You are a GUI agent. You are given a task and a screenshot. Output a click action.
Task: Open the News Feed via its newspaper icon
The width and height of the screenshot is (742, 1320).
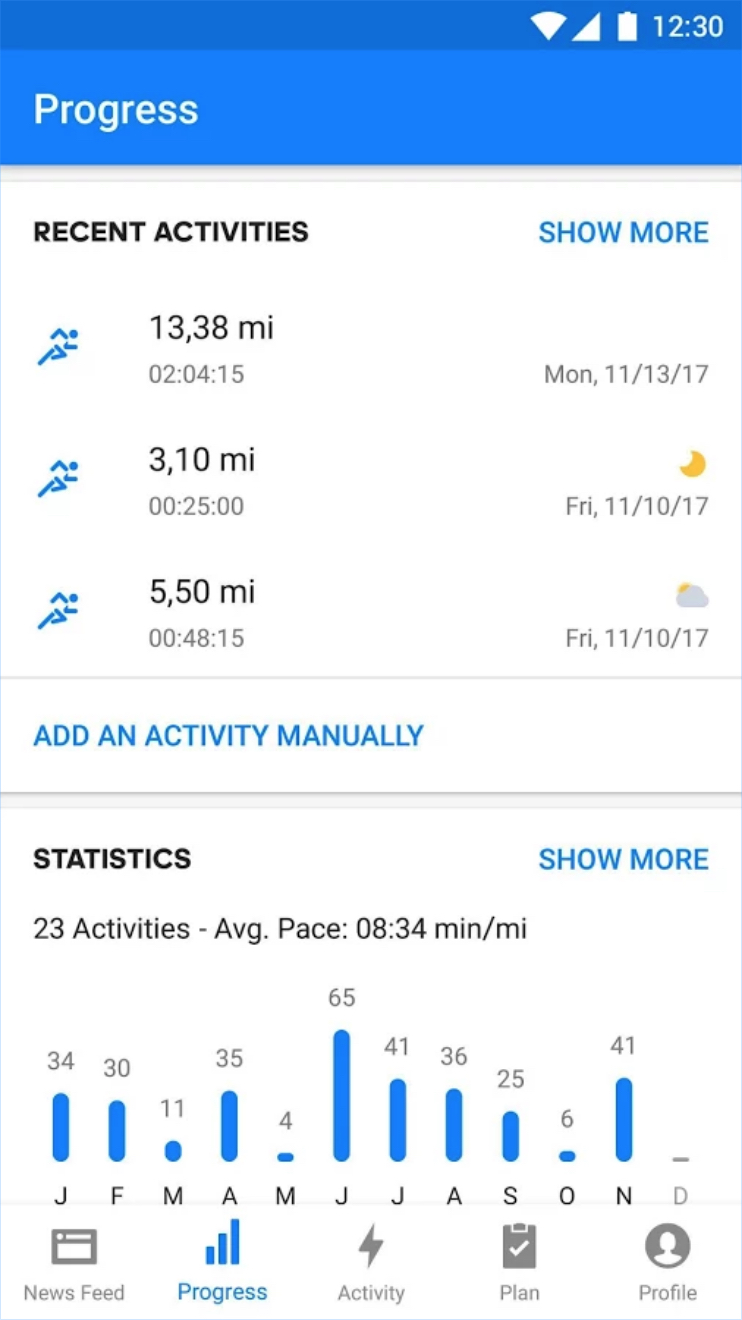point(74,1246)
